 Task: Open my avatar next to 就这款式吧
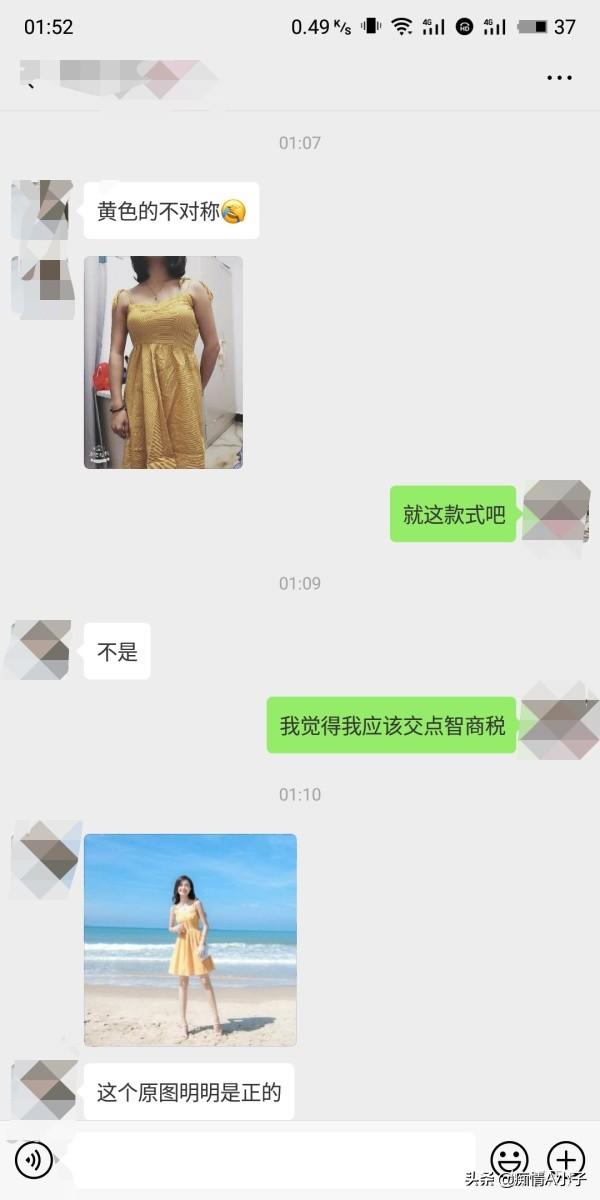coord(556,512)
